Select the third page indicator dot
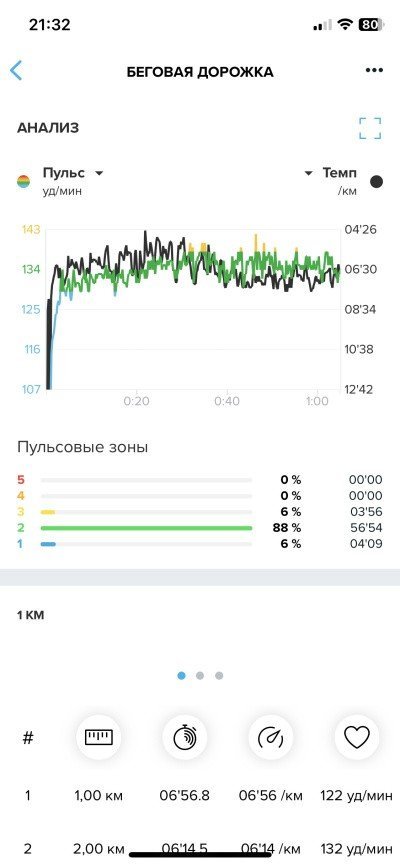The width and height of the screenshot is (400, 866). (x=219, y=675)
